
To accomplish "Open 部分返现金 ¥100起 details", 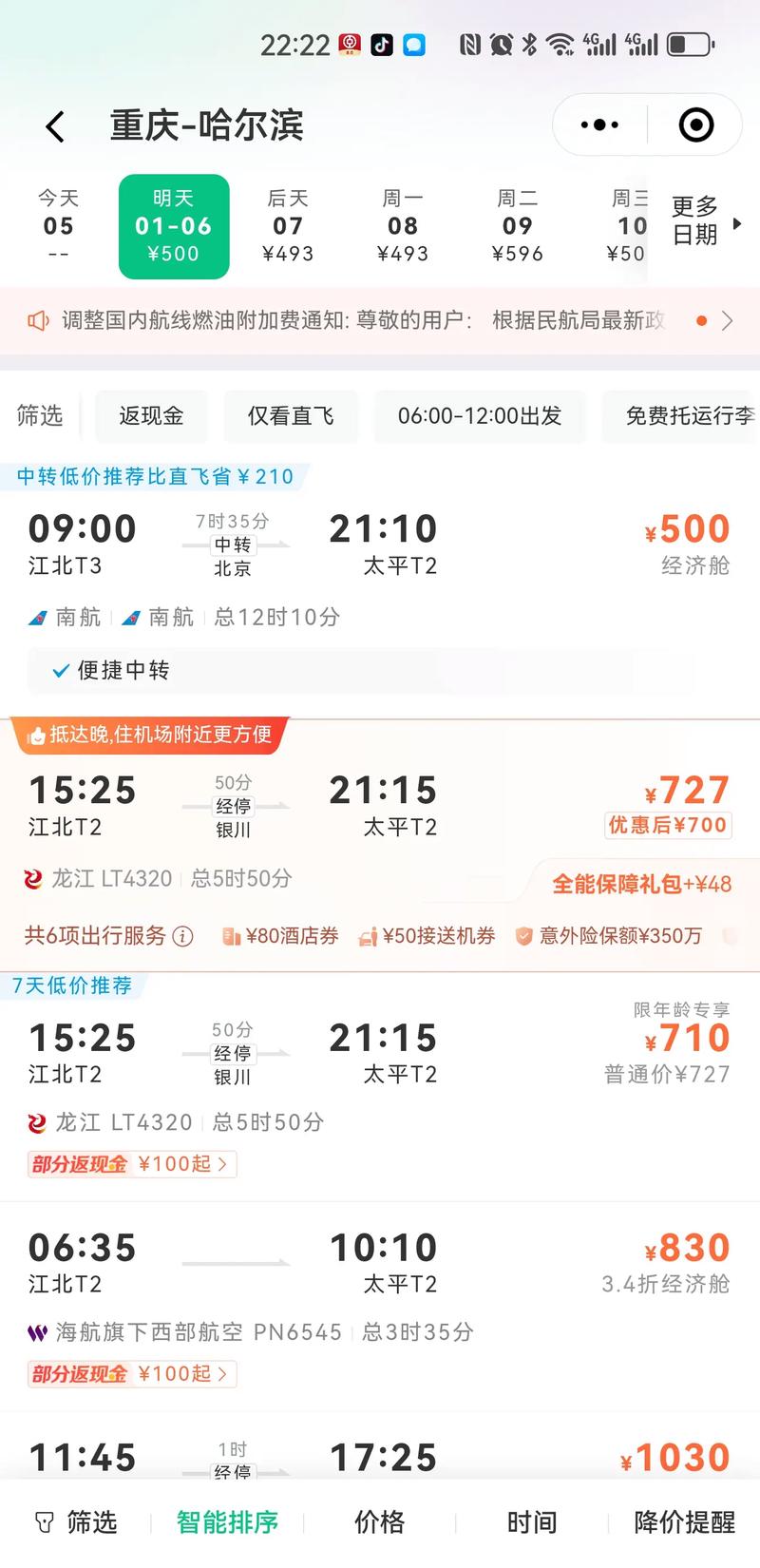I will point(131,1163).
